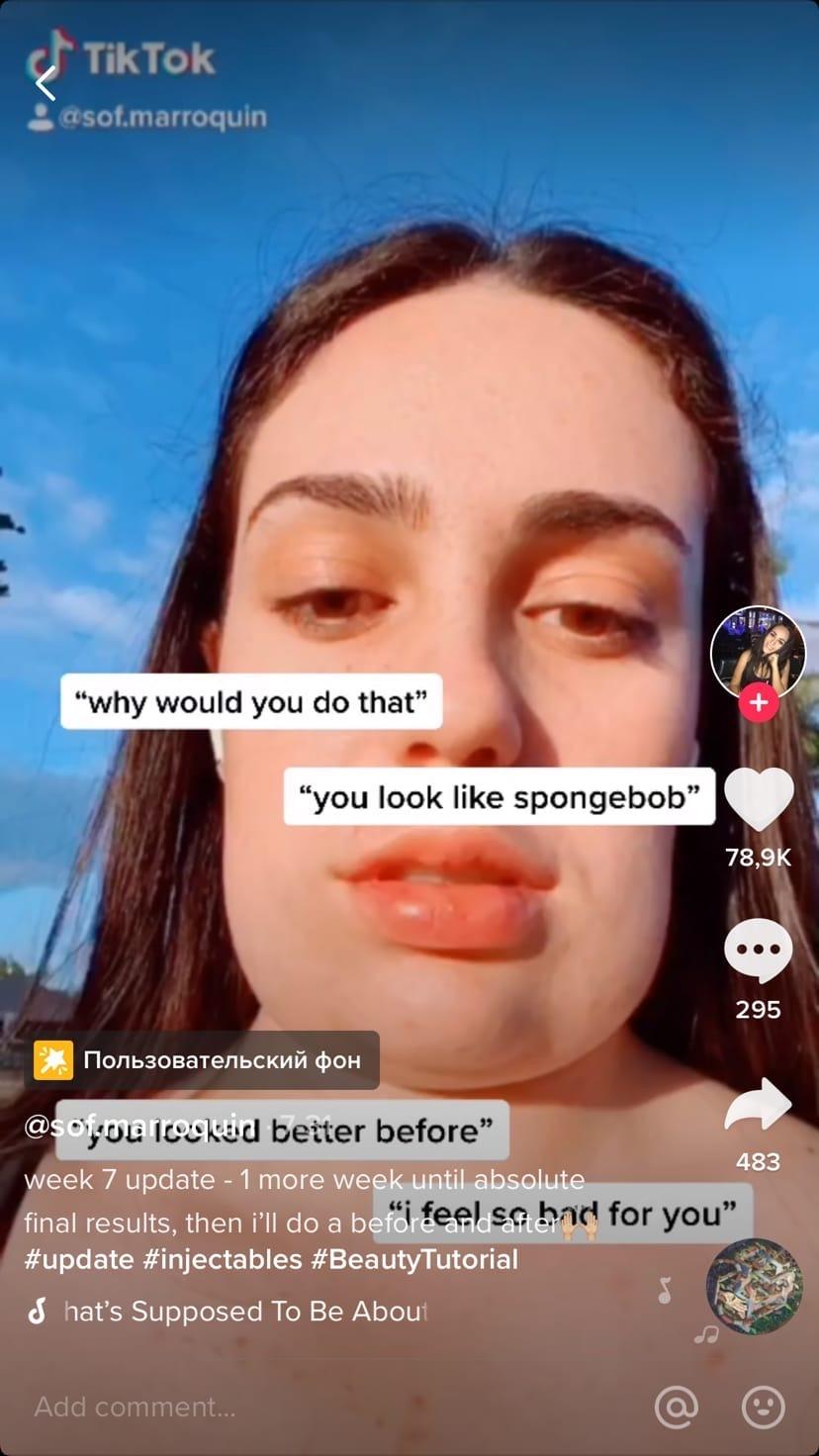Follow creator with the red plus button
Screen dimensions: 819x1456
click(x=759, y=702)
